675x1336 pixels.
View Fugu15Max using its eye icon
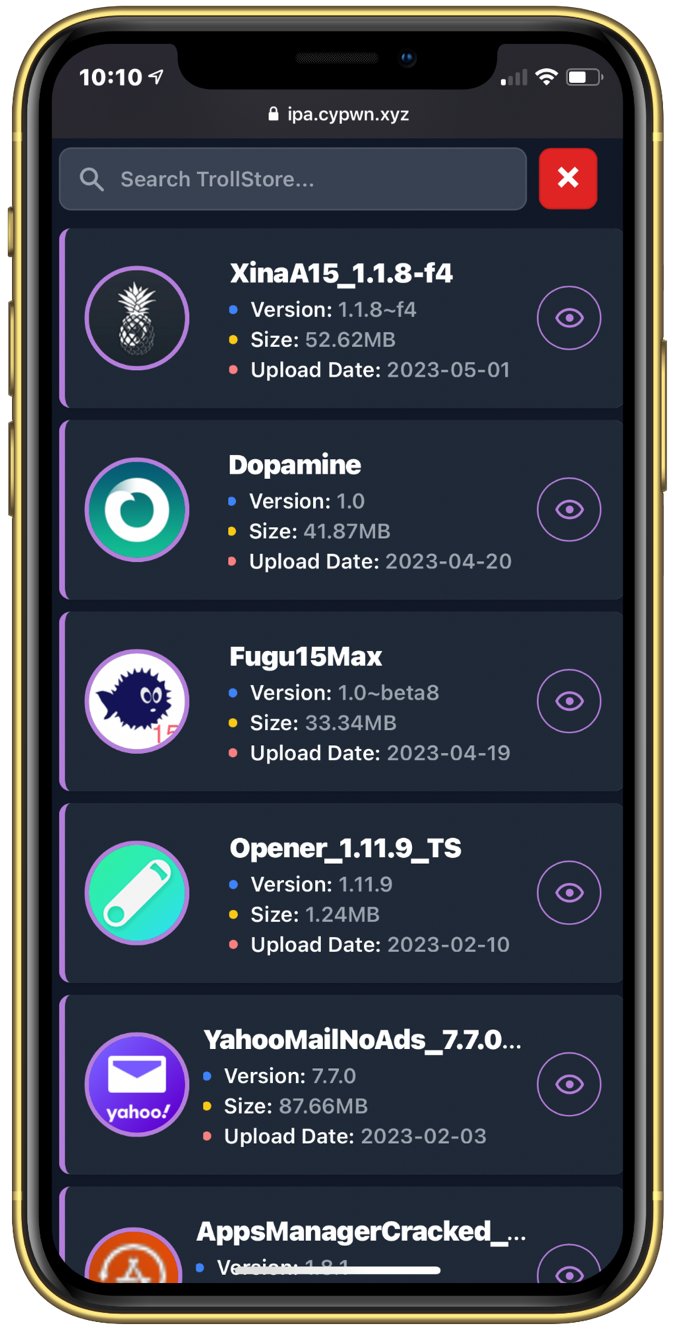(569, 701)
